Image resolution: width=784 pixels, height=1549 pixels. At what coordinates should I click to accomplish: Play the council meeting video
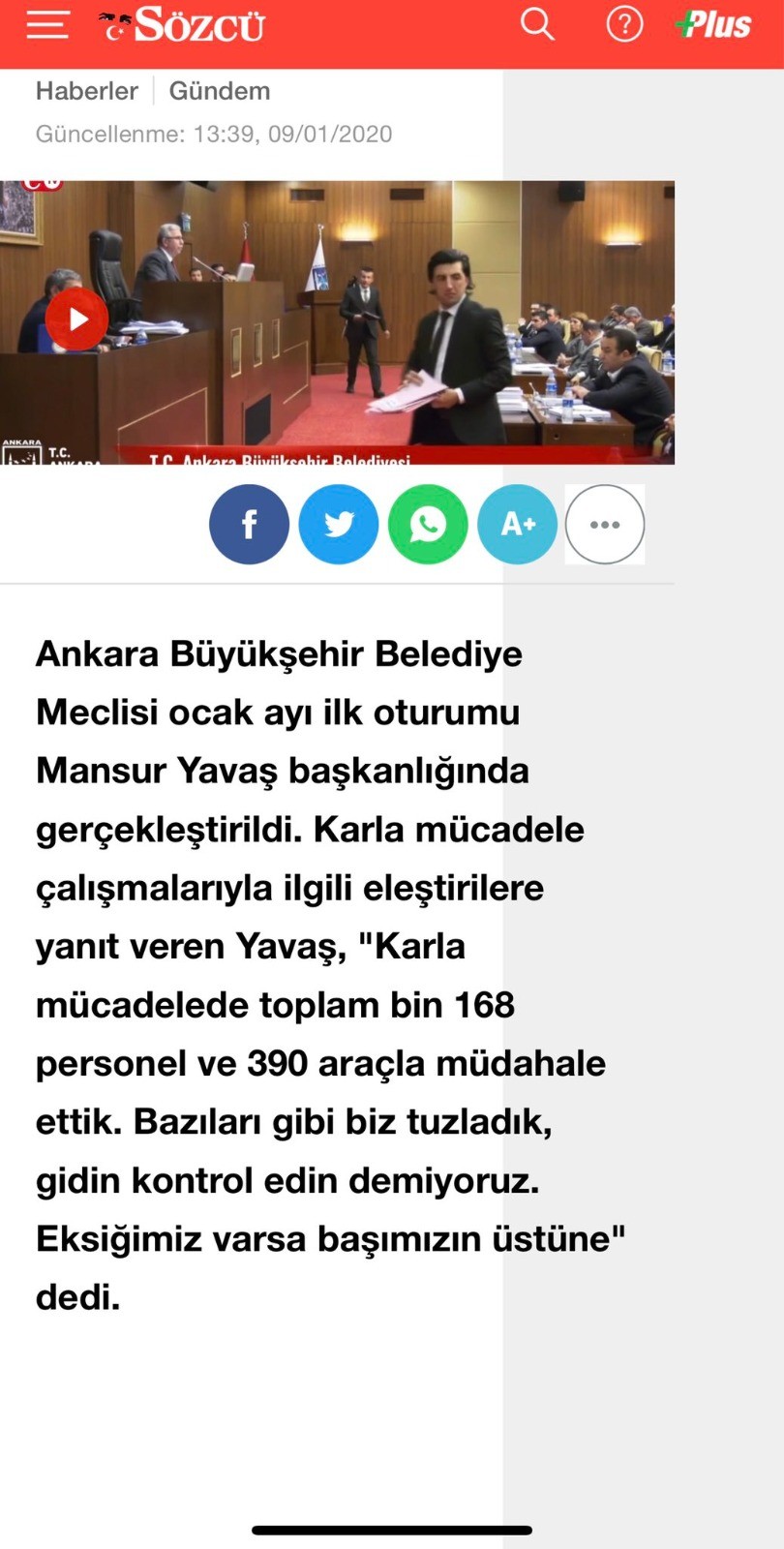76,319
